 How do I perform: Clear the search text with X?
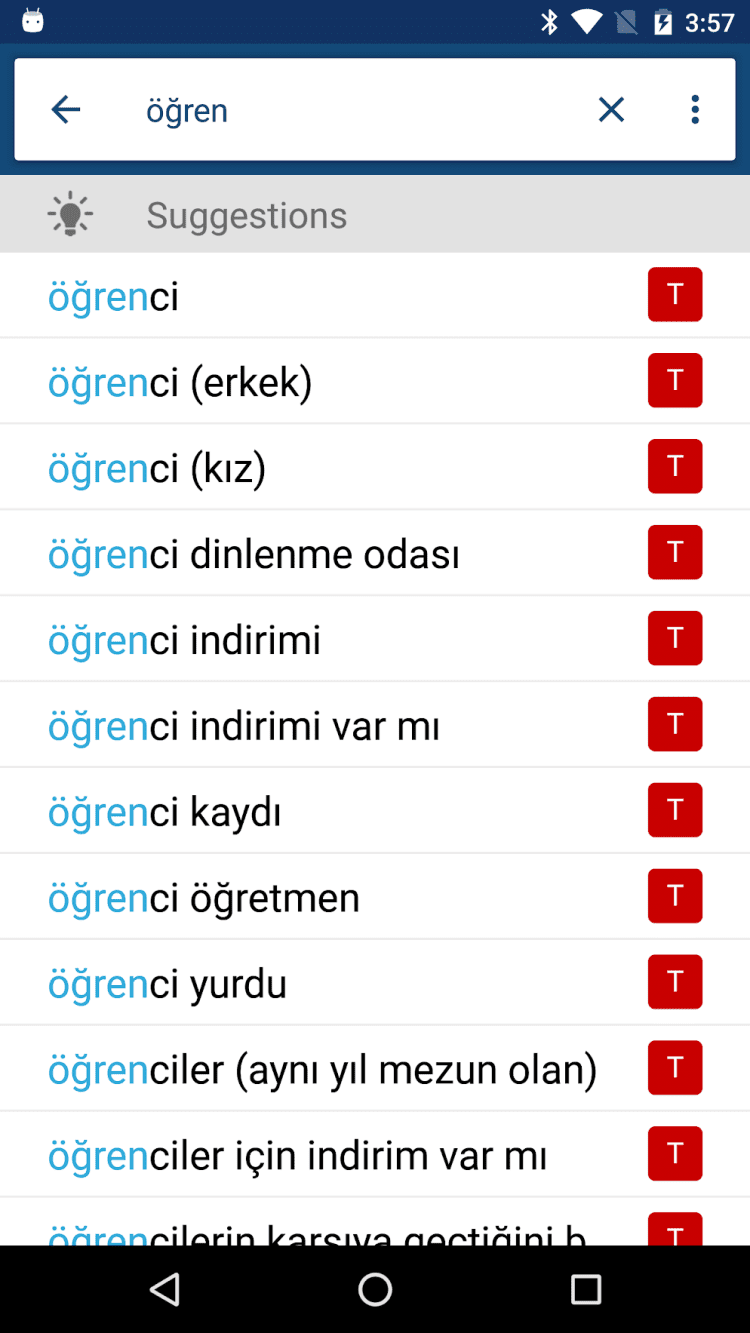[611, 110]
